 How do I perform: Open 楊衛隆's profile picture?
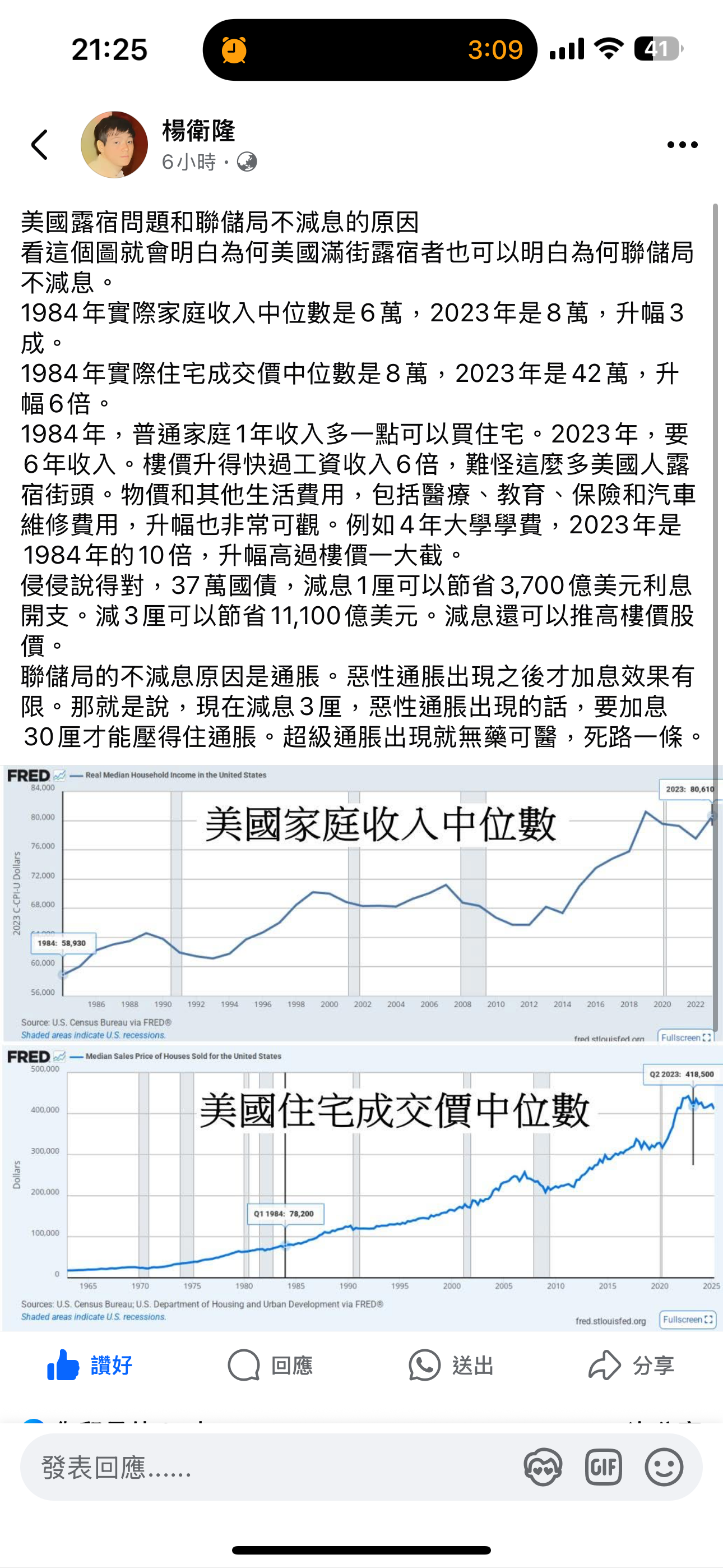click(114, 145)
